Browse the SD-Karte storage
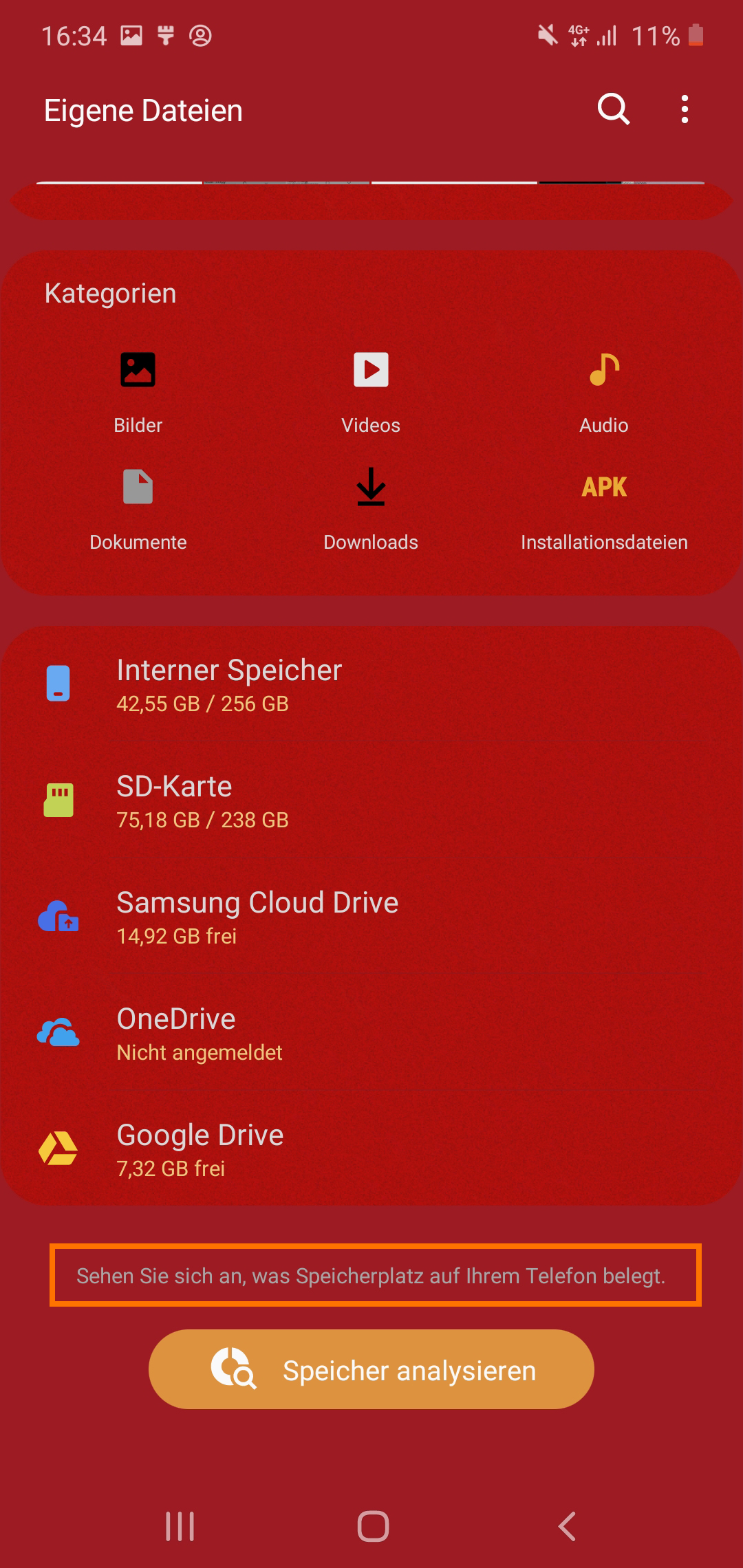 (371, 801)
